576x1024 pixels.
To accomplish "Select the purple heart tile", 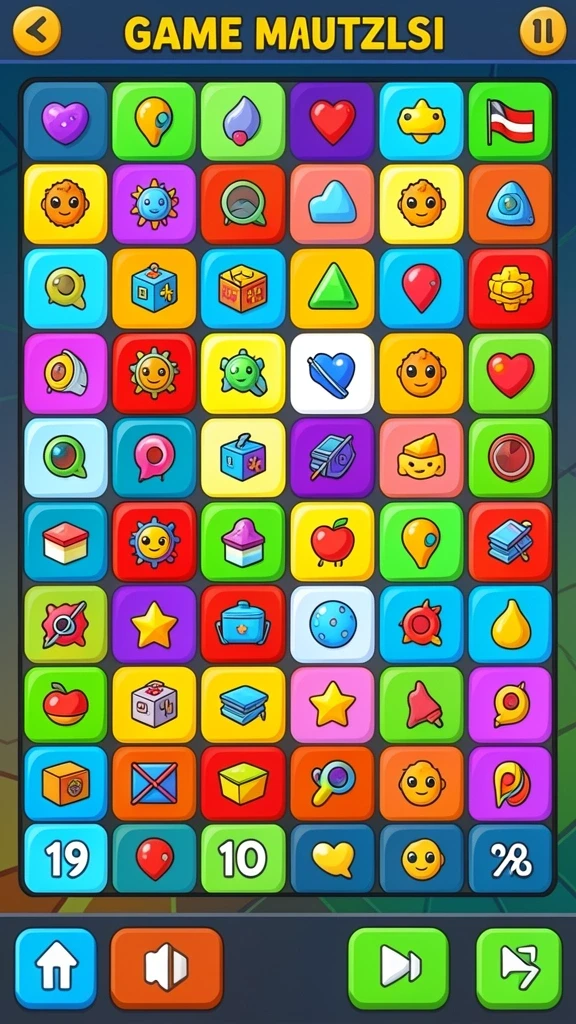I will coord(65,121).
